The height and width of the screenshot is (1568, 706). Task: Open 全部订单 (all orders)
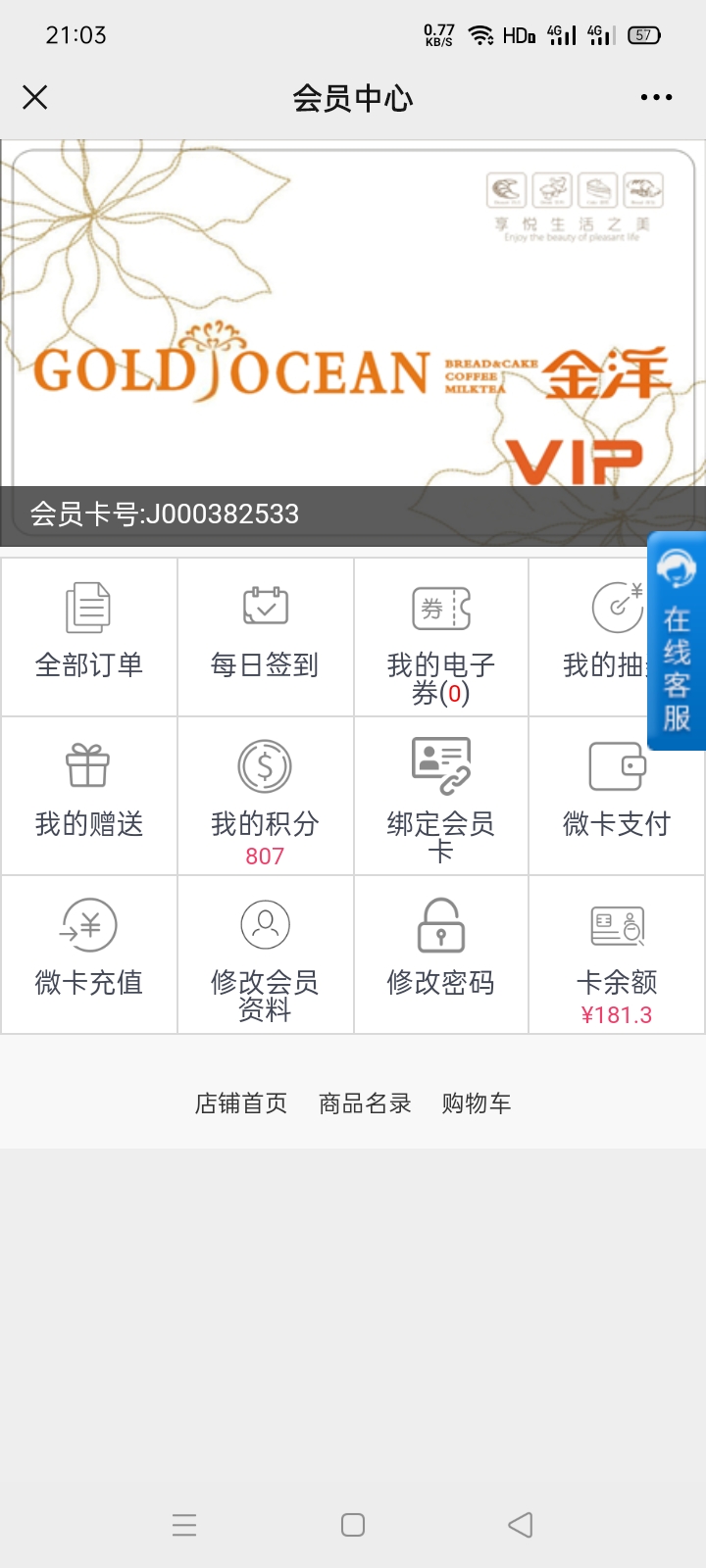pyautogui.click(x=89, y=635)
